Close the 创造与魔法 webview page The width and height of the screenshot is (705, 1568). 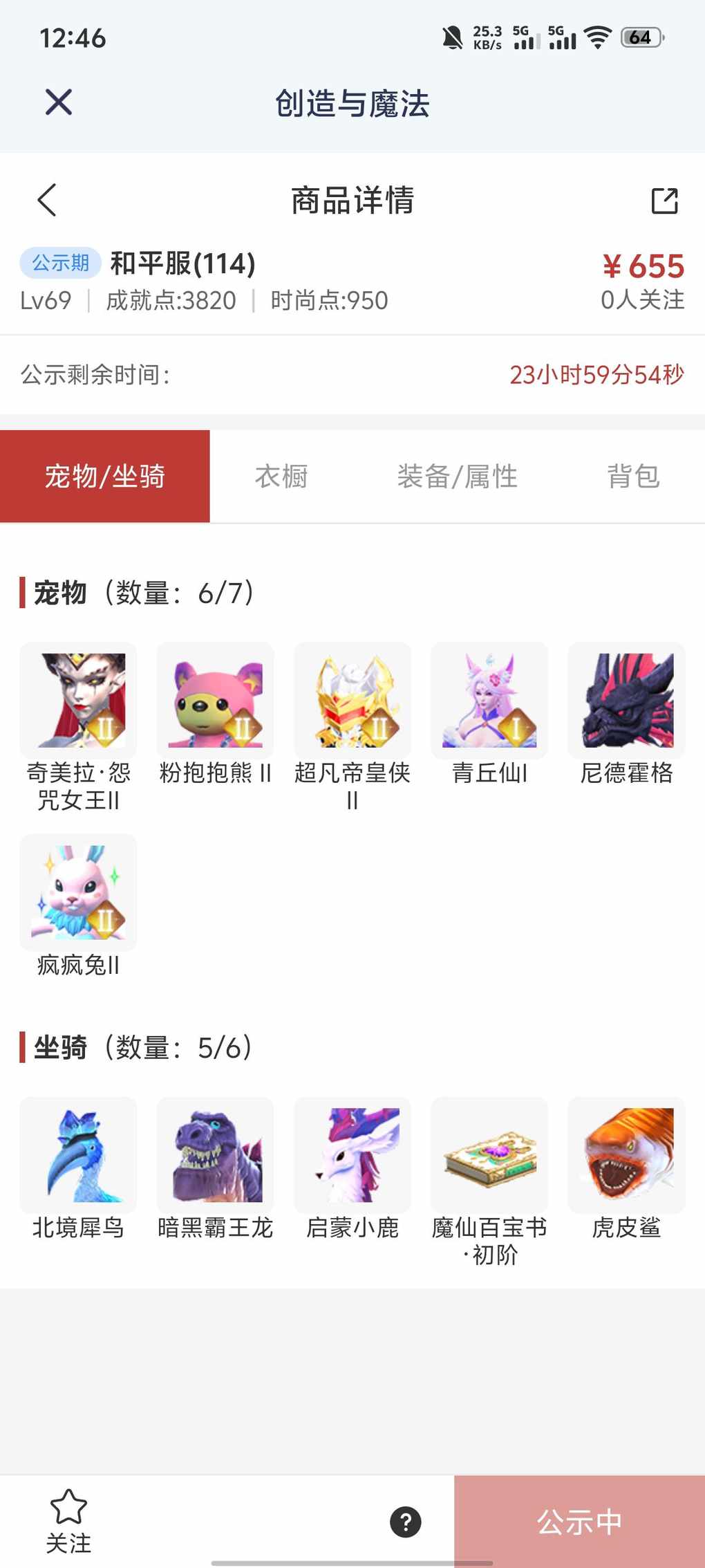pos(59,102)
